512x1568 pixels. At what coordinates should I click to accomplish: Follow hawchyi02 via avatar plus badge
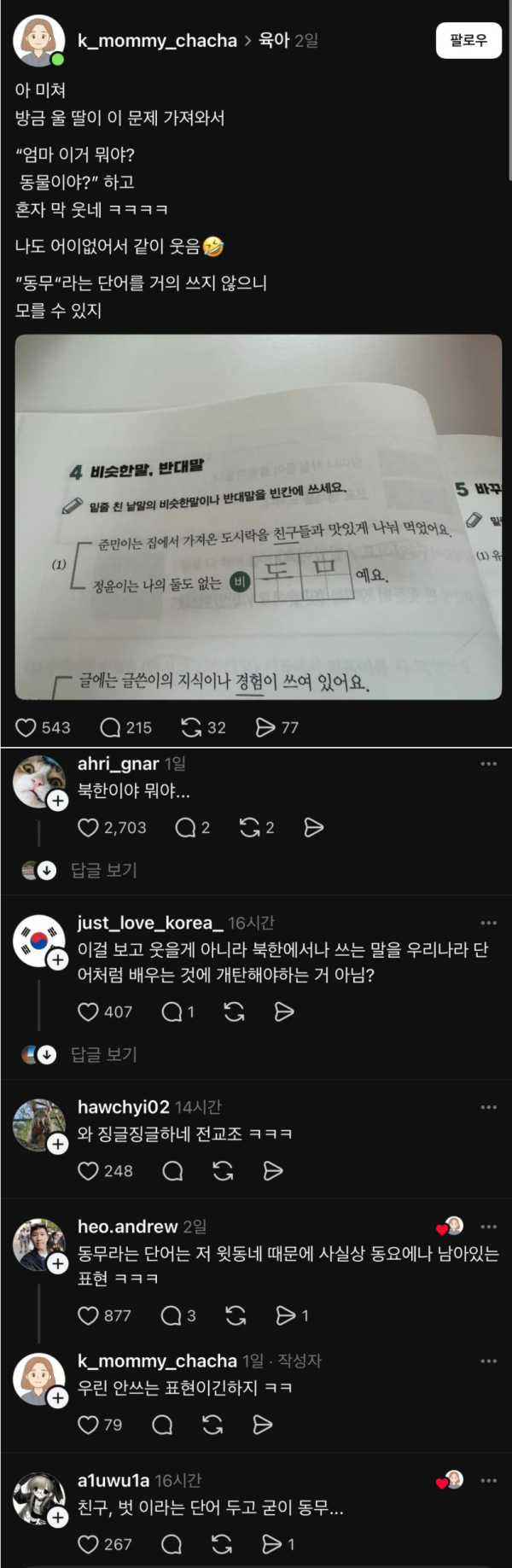57,1144
